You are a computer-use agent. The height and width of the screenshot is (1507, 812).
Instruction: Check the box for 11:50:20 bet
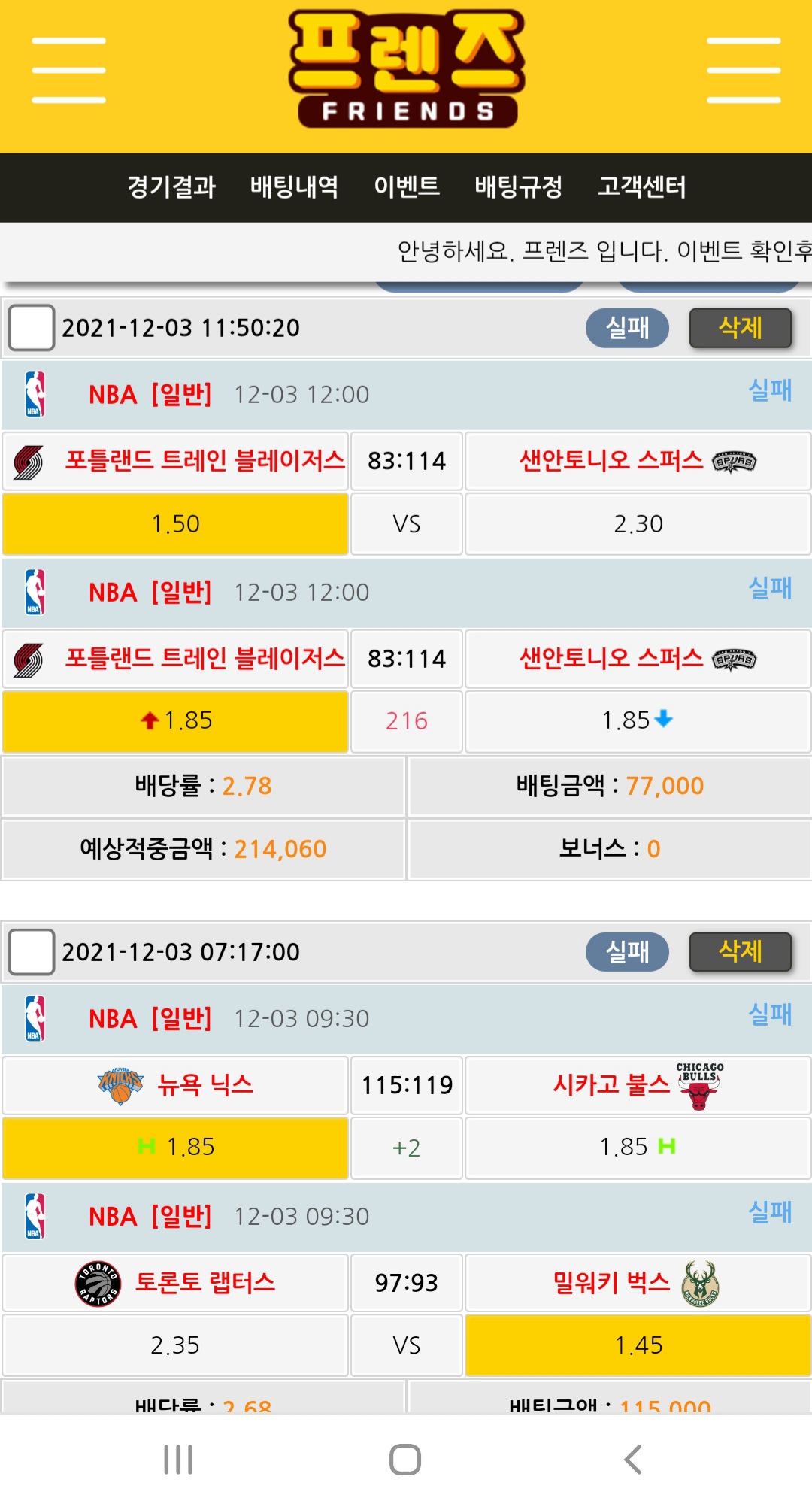32,328
